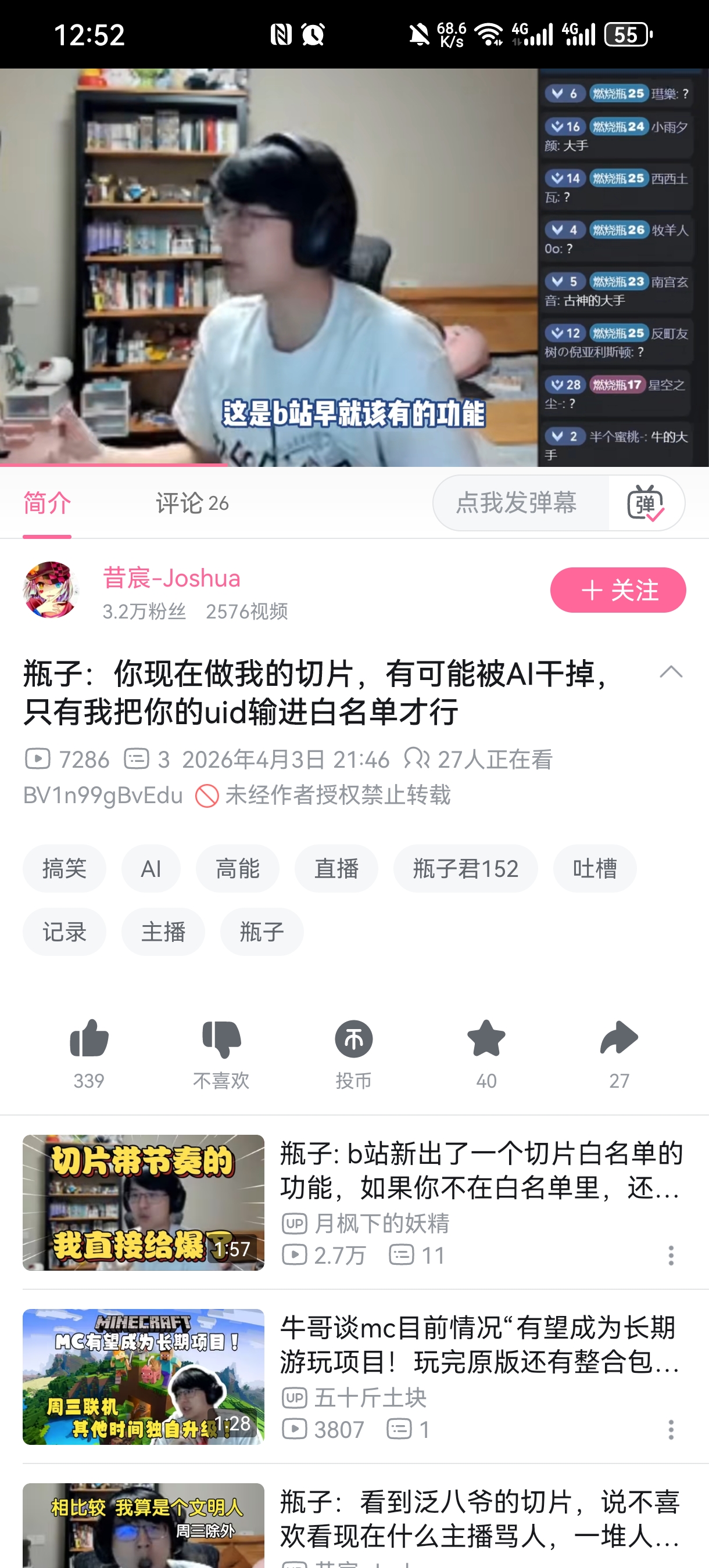Favorite the video with star icon

pyautogui.click(x=486, y=1053)
